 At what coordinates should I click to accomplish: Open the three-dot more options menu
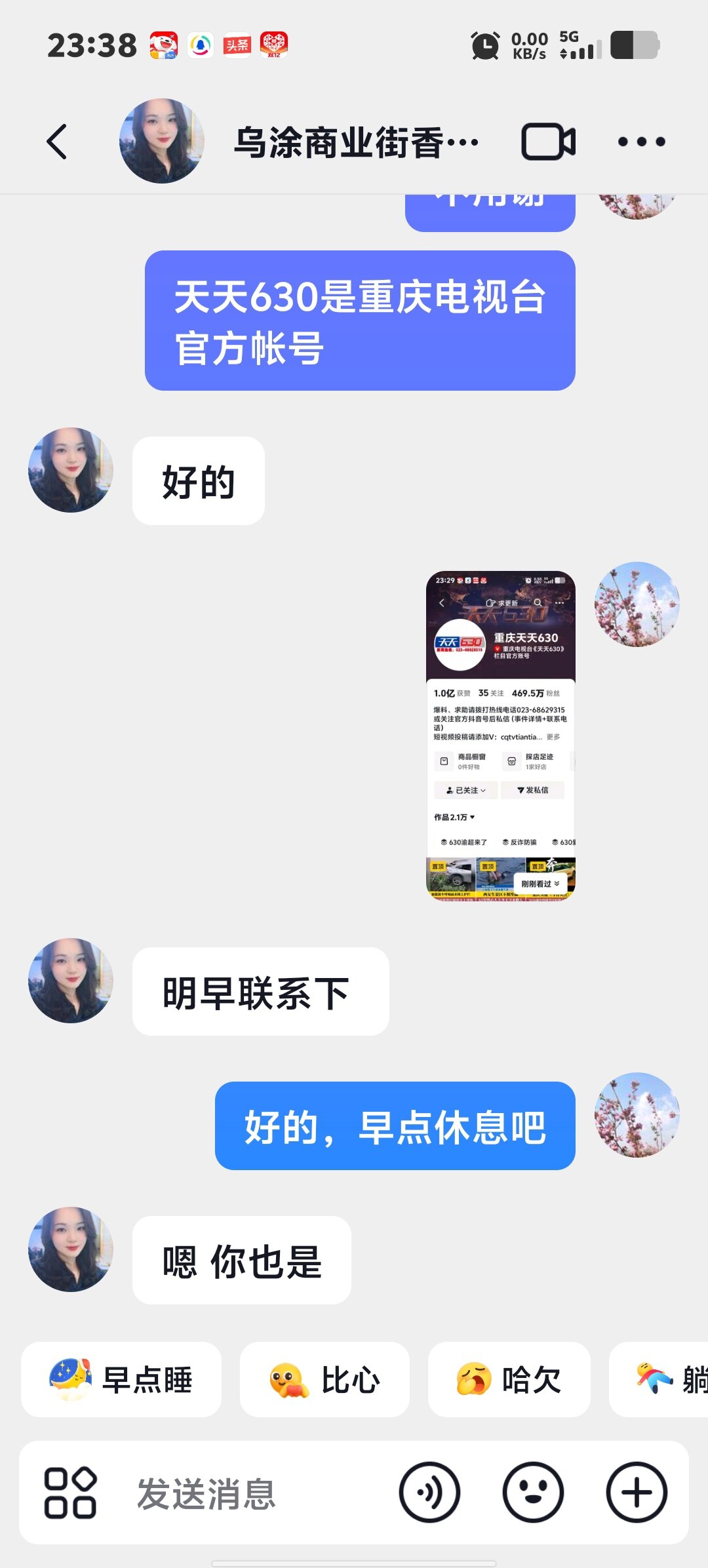tap(641, 142)
